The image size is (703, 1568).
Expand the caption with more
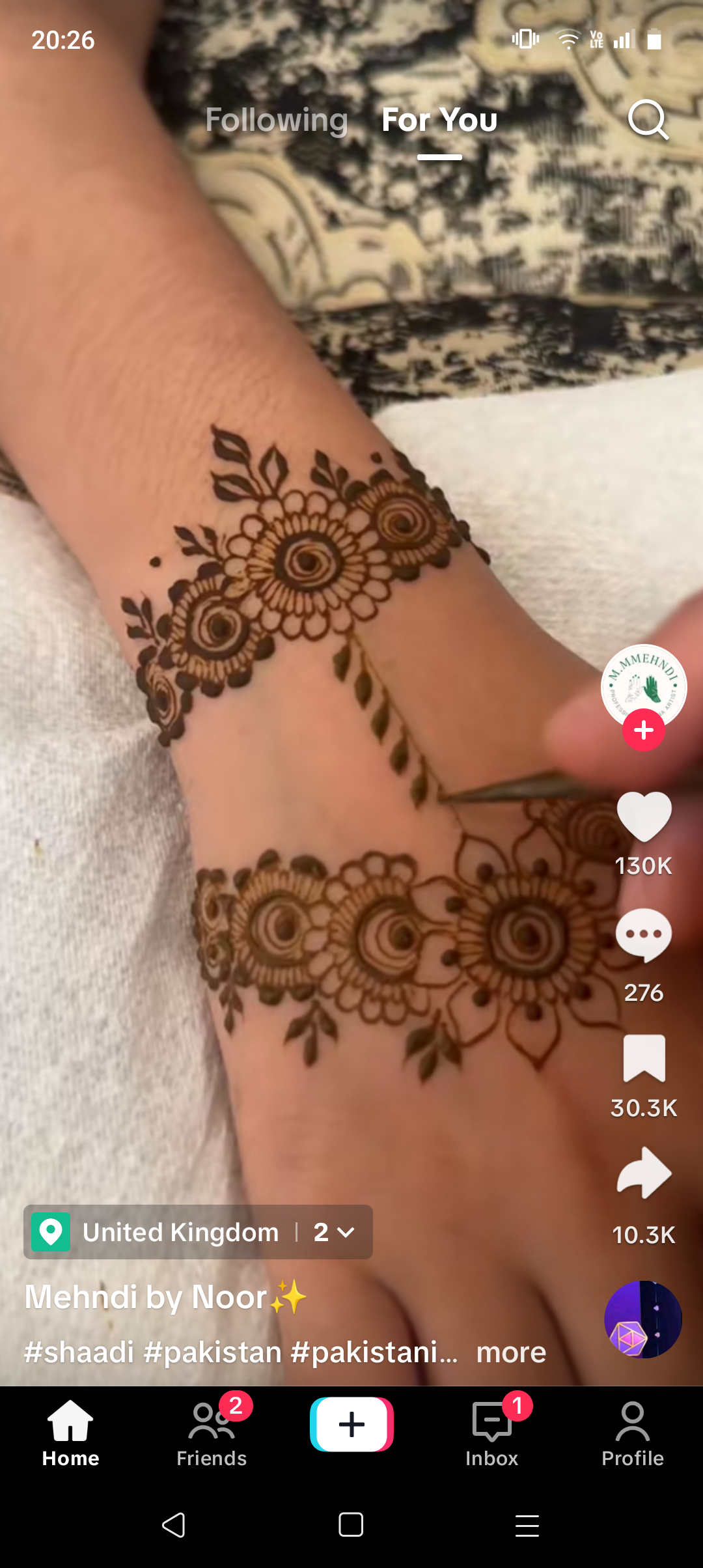point(511,1352)
